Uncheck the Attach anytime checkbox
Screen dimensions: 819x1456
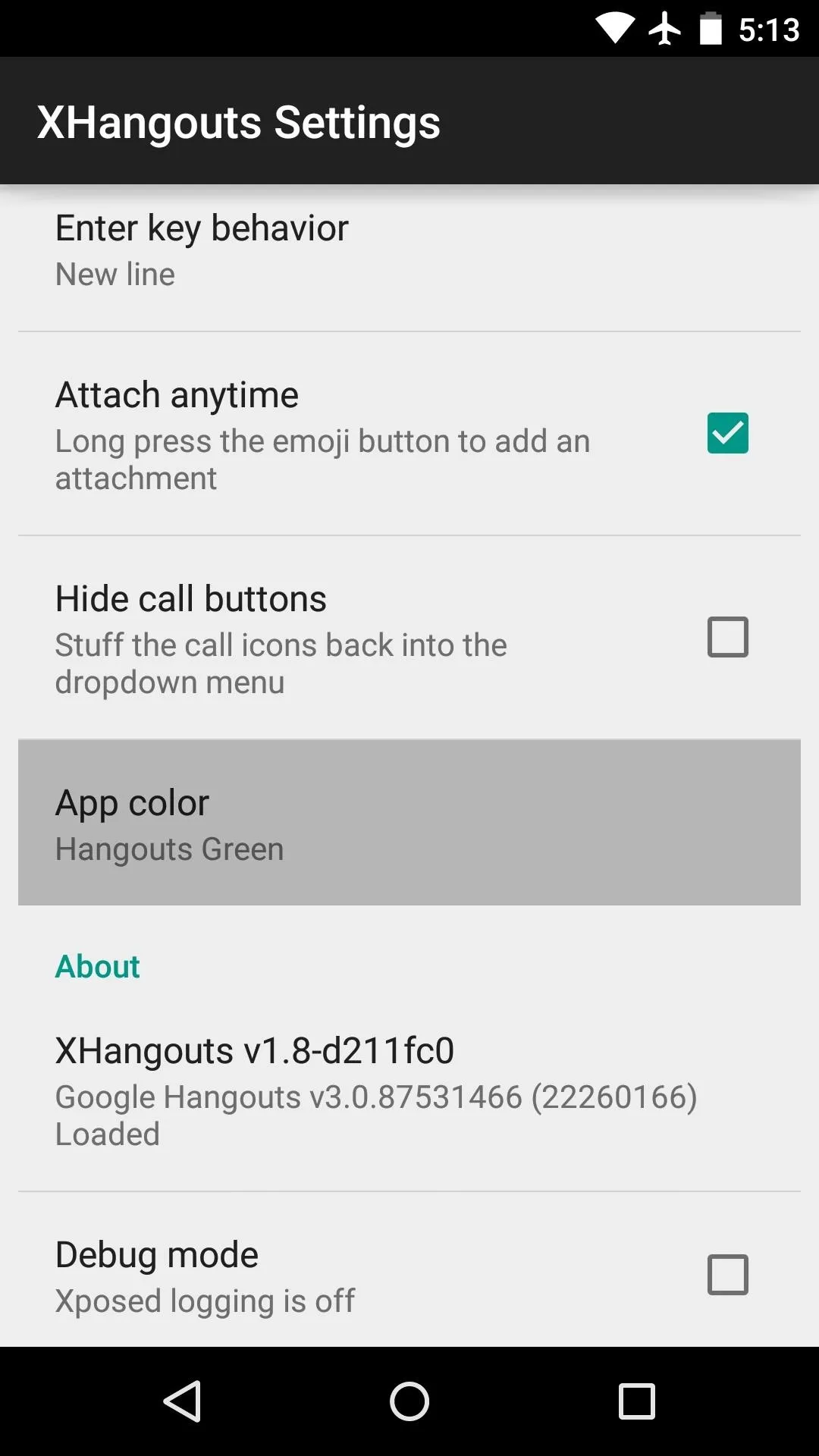pos(727,433)
